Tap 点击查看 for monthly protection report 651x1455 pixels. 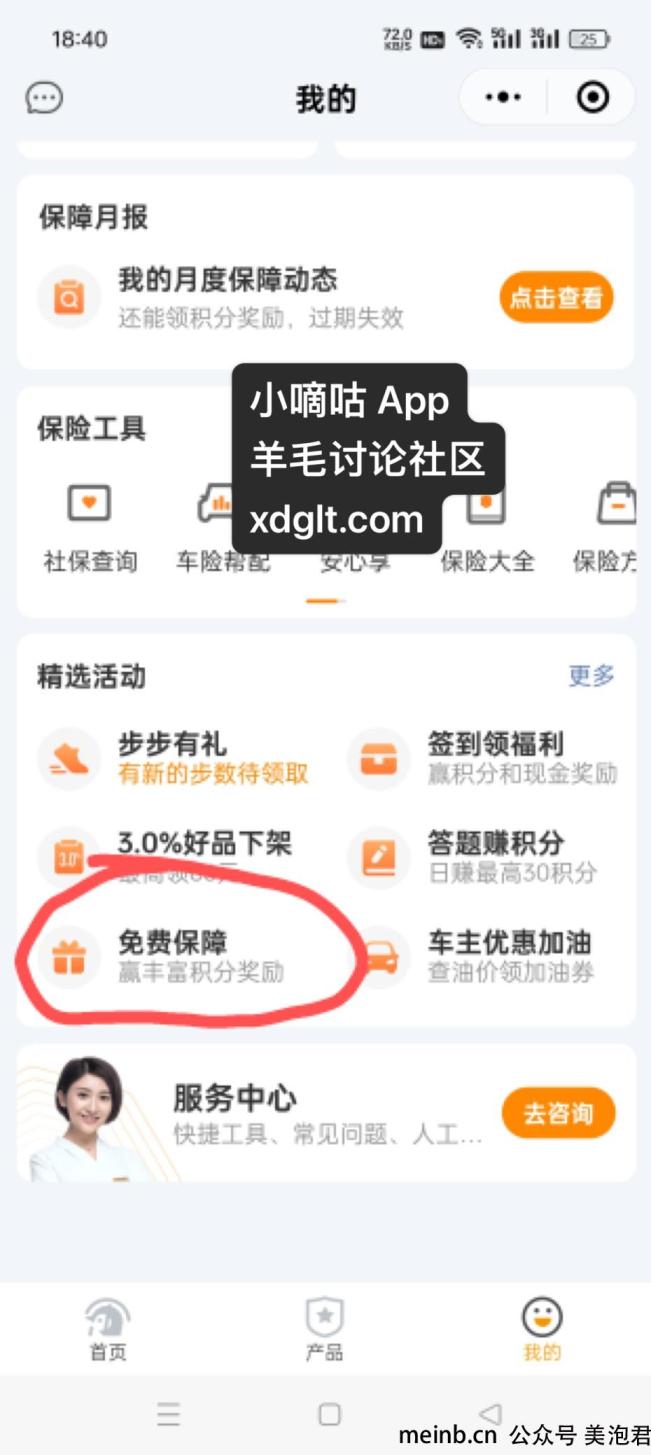click(556, 298)
